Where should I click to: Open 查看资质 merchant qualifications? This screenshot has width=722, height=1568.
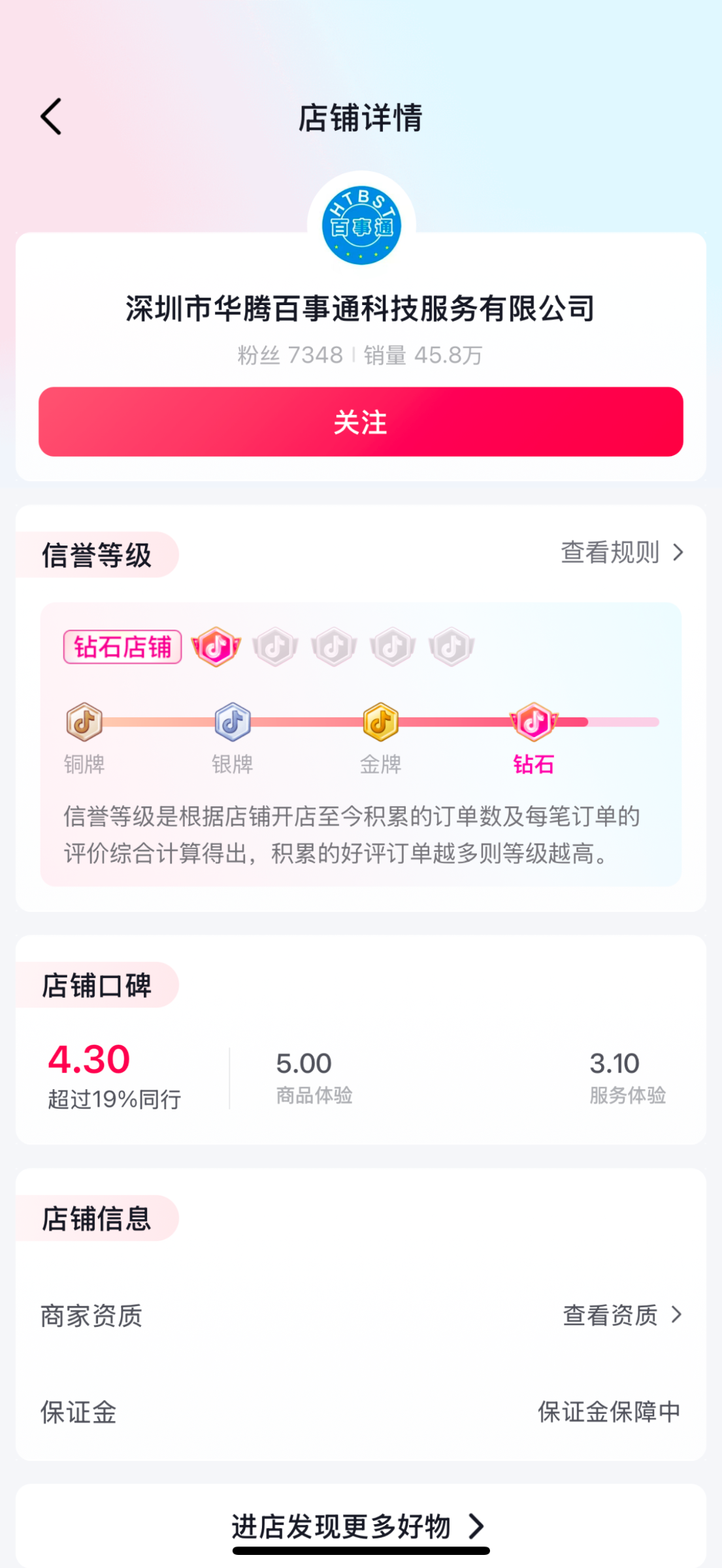pyautogui.click(x=623, y=1315)
